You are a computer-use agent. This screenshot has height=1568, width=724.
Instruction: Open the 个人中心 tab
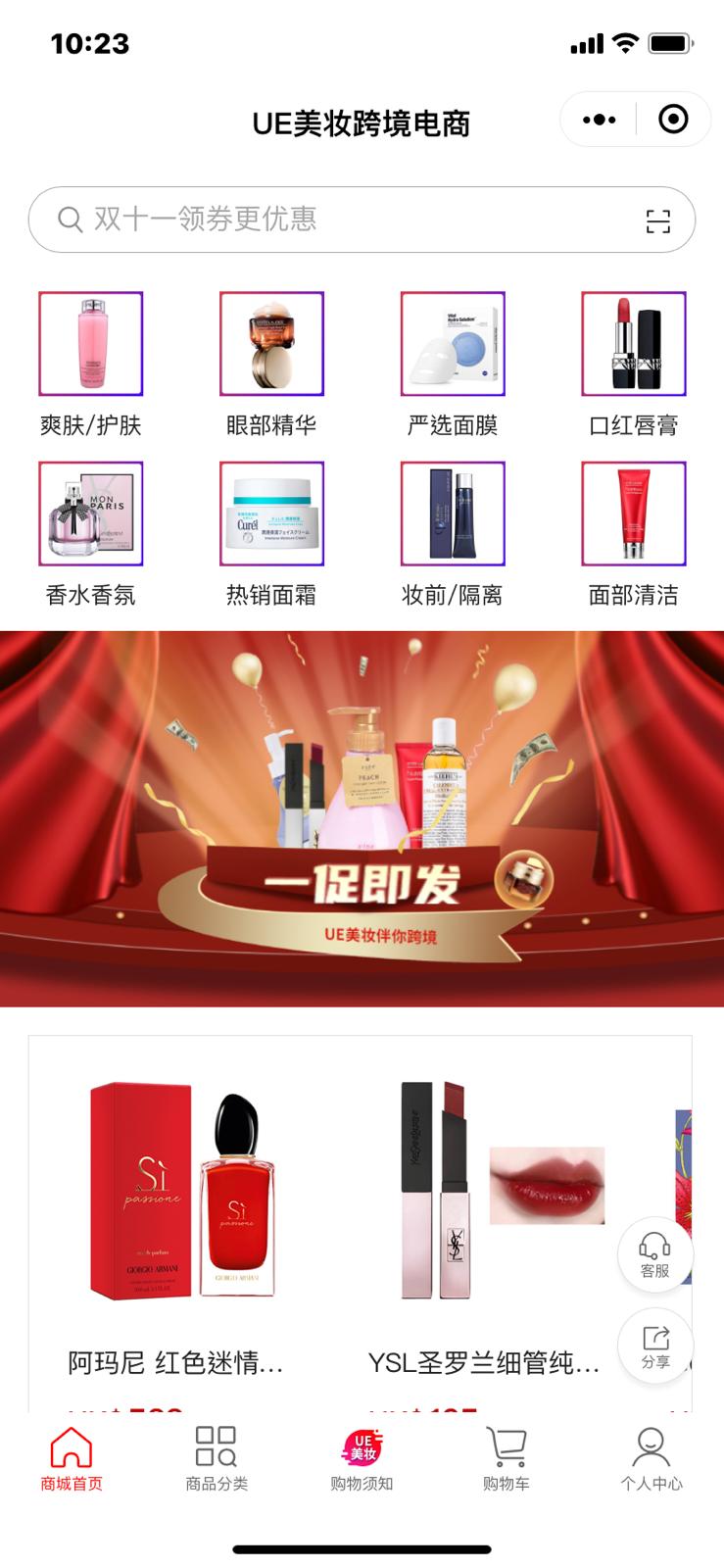point(651,1458)
